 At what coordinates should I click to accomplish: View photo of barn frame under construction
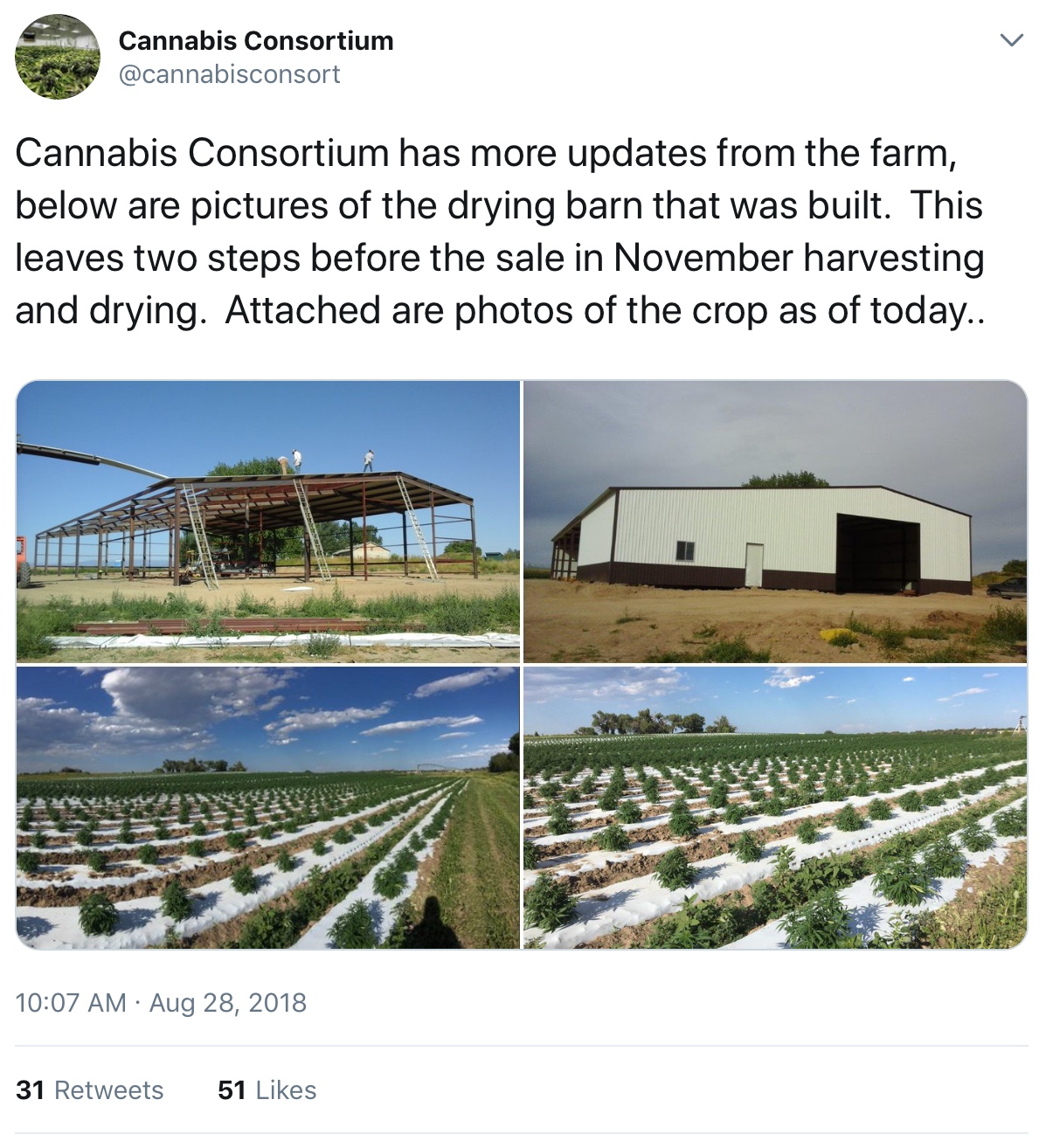268,522
